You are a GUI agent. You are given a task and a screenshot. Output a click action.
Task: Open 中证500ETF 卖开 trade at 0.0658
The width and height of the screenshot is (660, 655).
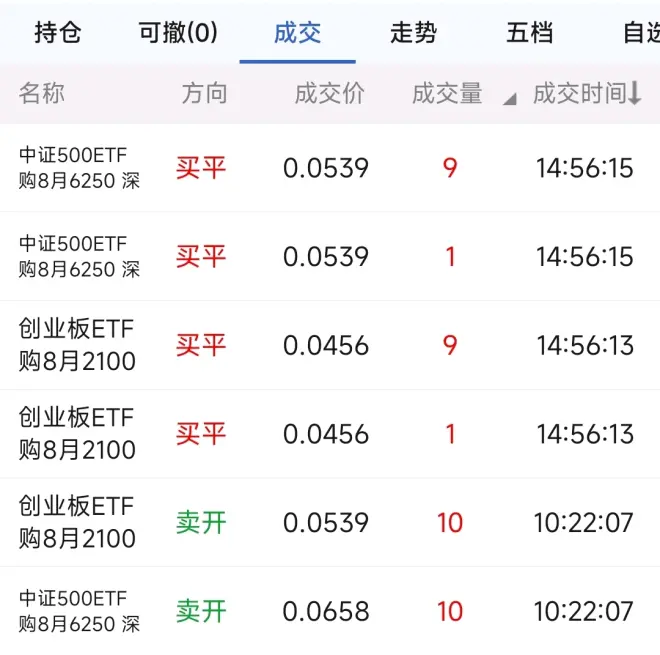pyautogui.click(x=330, y=610)
